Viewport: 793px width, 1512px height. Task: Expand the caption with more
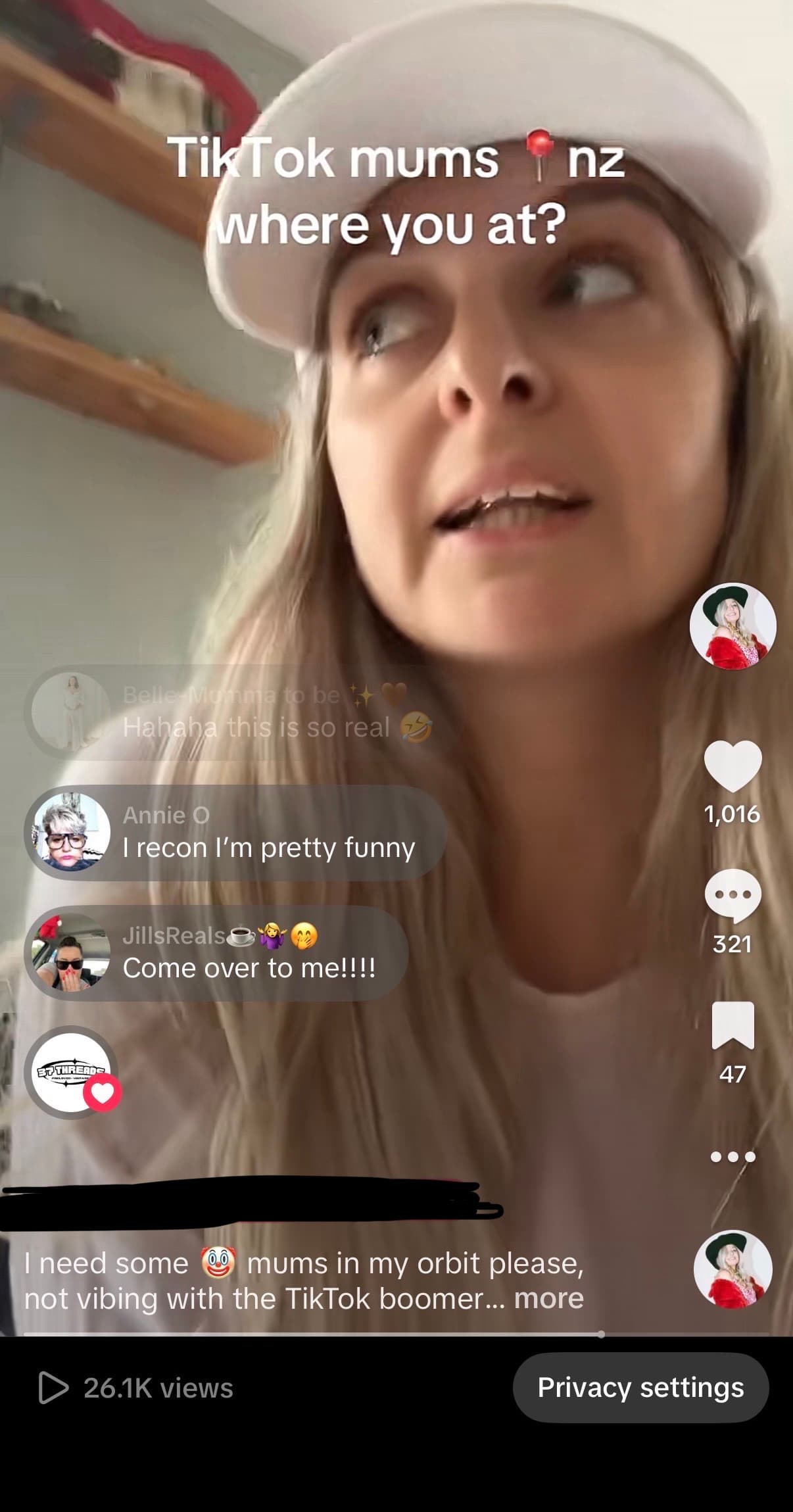(x=548, y=1298)
